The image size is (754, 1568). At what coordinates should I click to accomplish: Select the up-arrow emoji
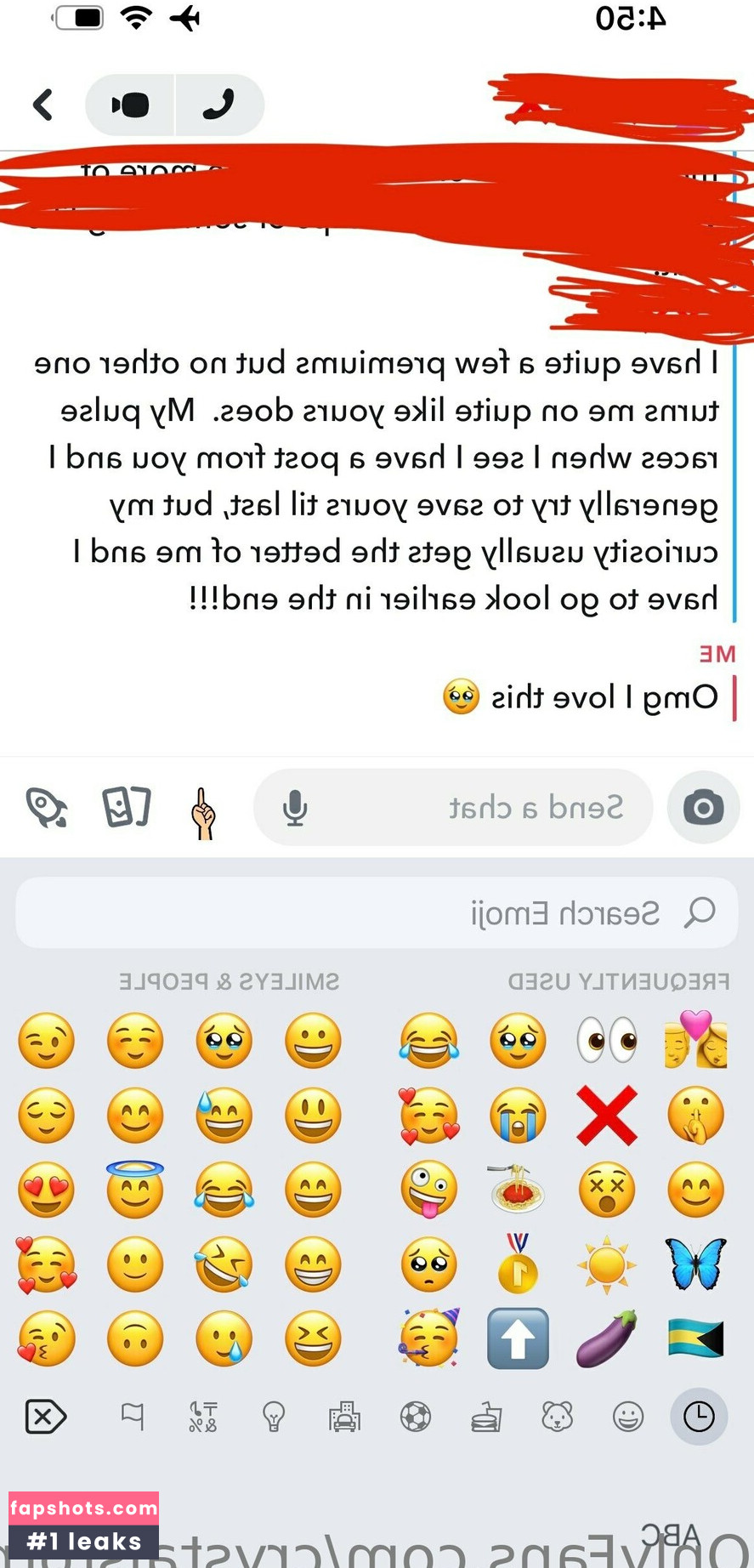click(518, 1338)
